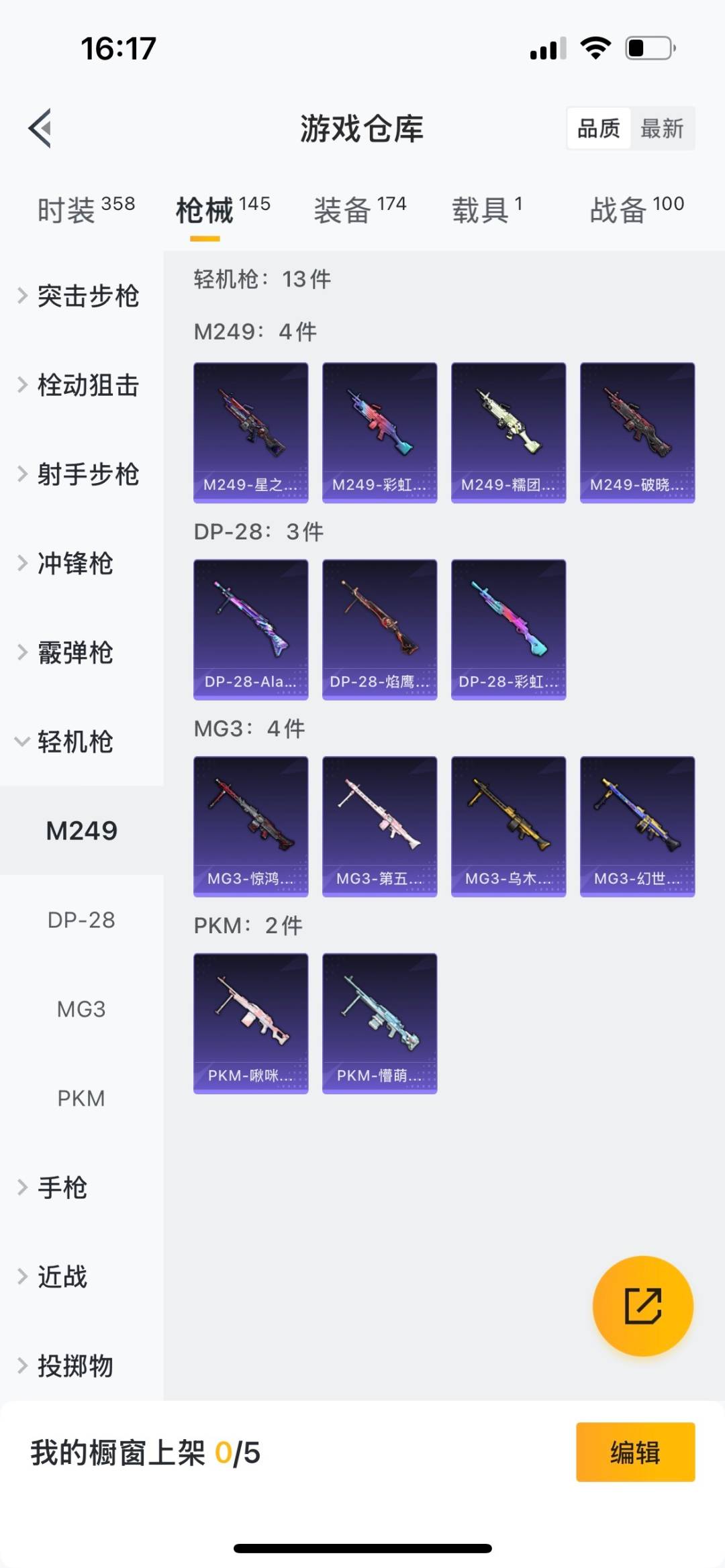View the PKM-啾咪 skin

click(250, 1023)
